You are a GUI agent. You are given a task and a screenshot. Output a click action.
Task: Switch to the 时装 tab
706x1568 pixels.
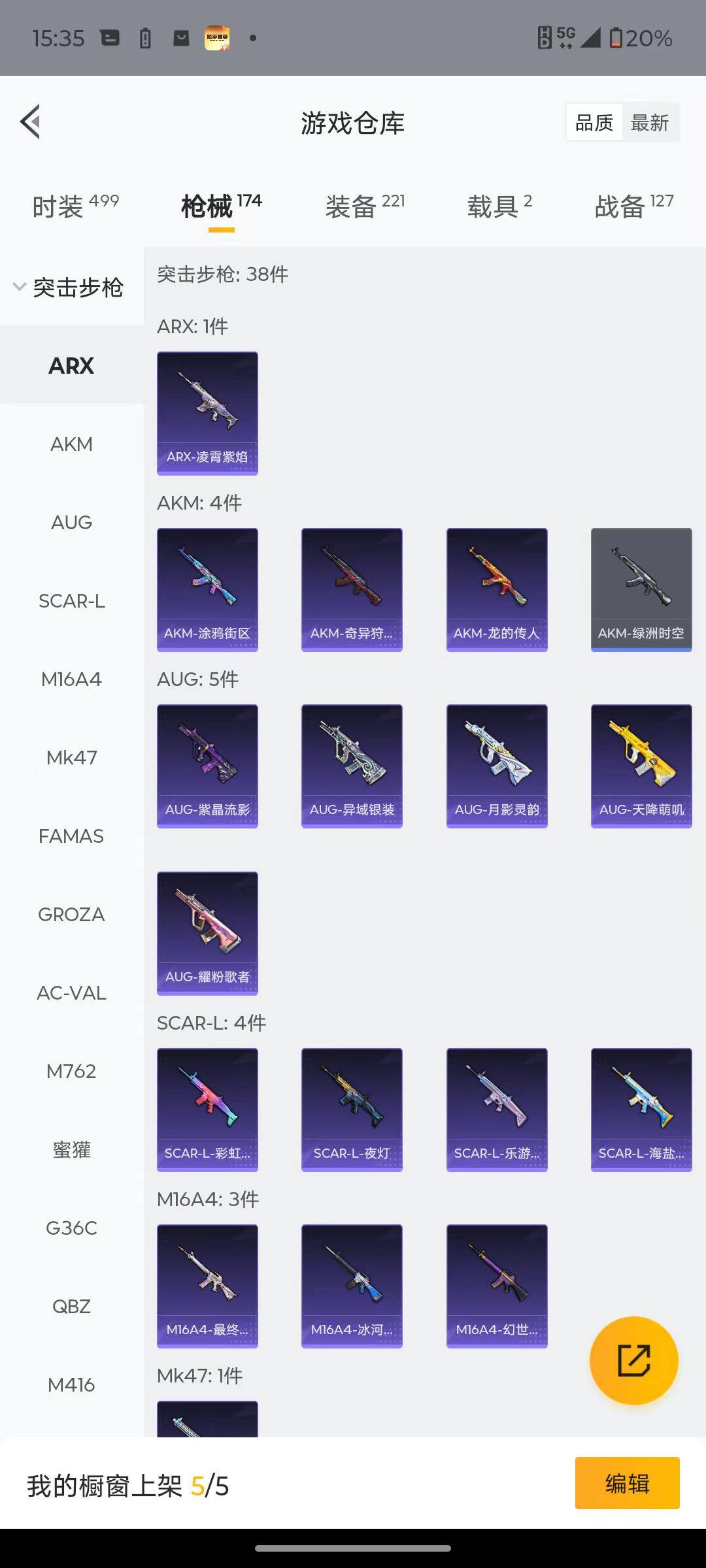tap(75, 206)
